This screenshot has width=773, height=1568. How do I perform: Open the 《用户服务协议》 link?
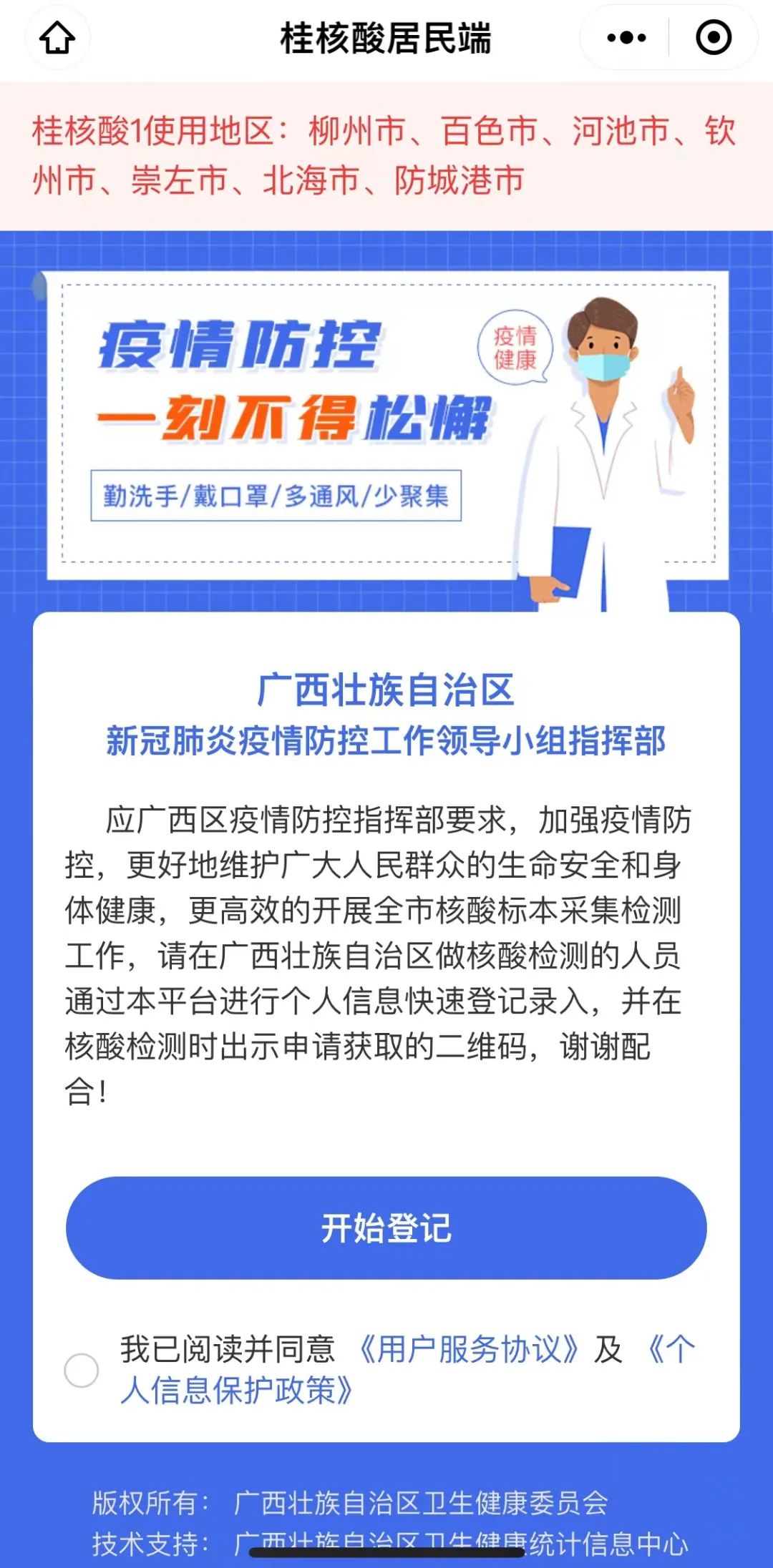point(468,1350)
